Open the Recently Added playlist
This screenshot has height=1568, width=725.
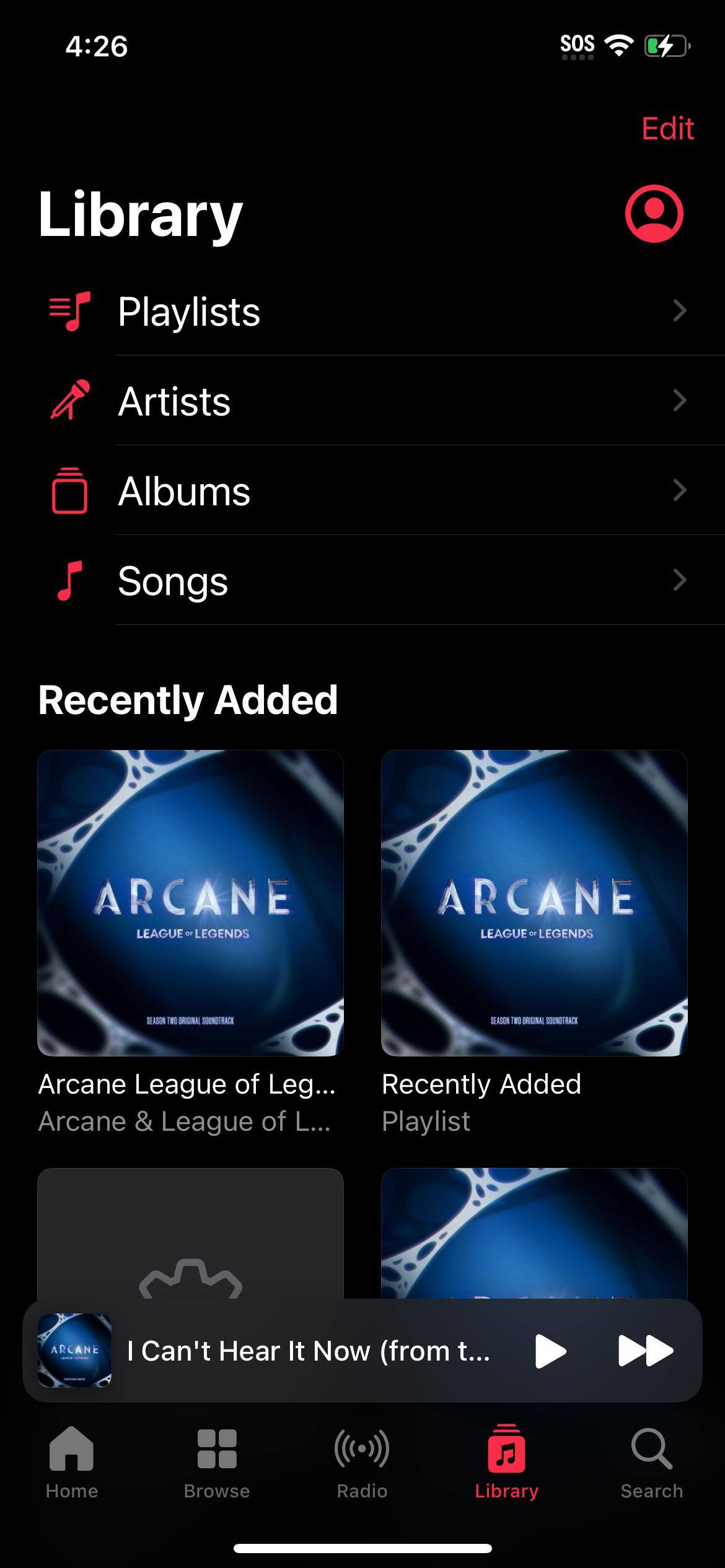click(534, 903)
